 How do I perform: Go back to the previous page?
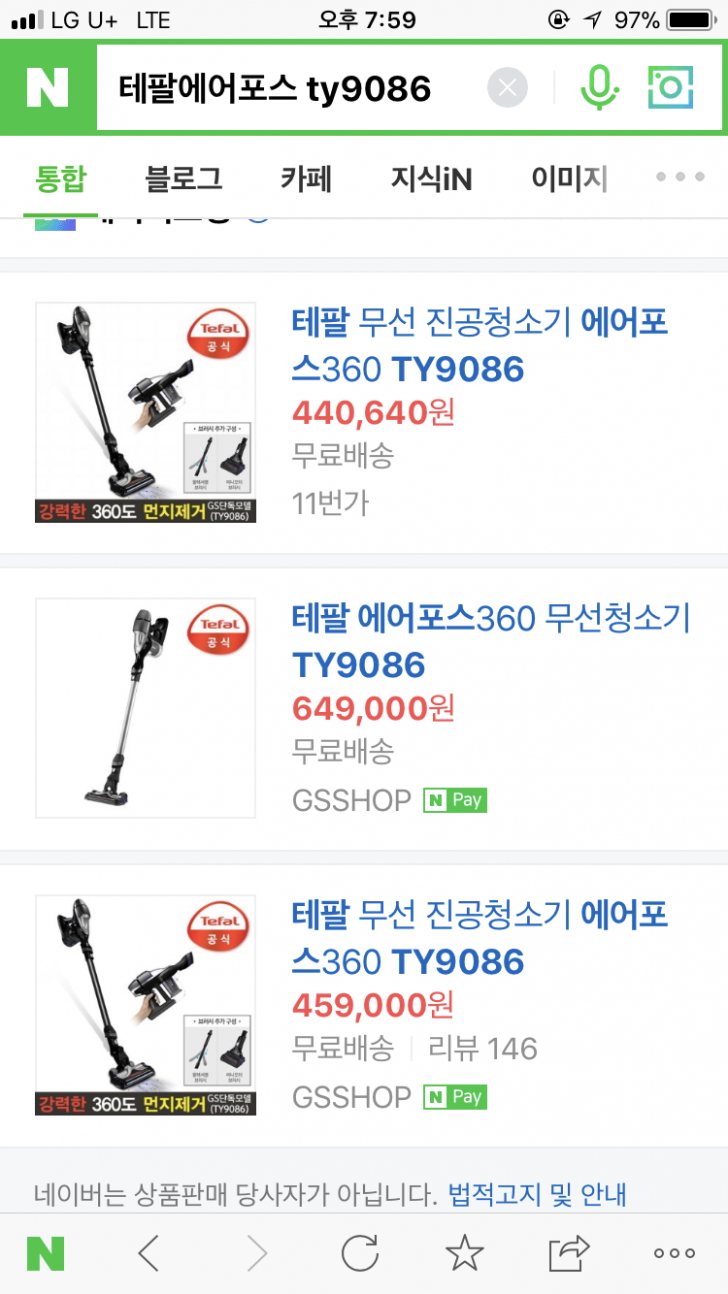(149, 1253)
